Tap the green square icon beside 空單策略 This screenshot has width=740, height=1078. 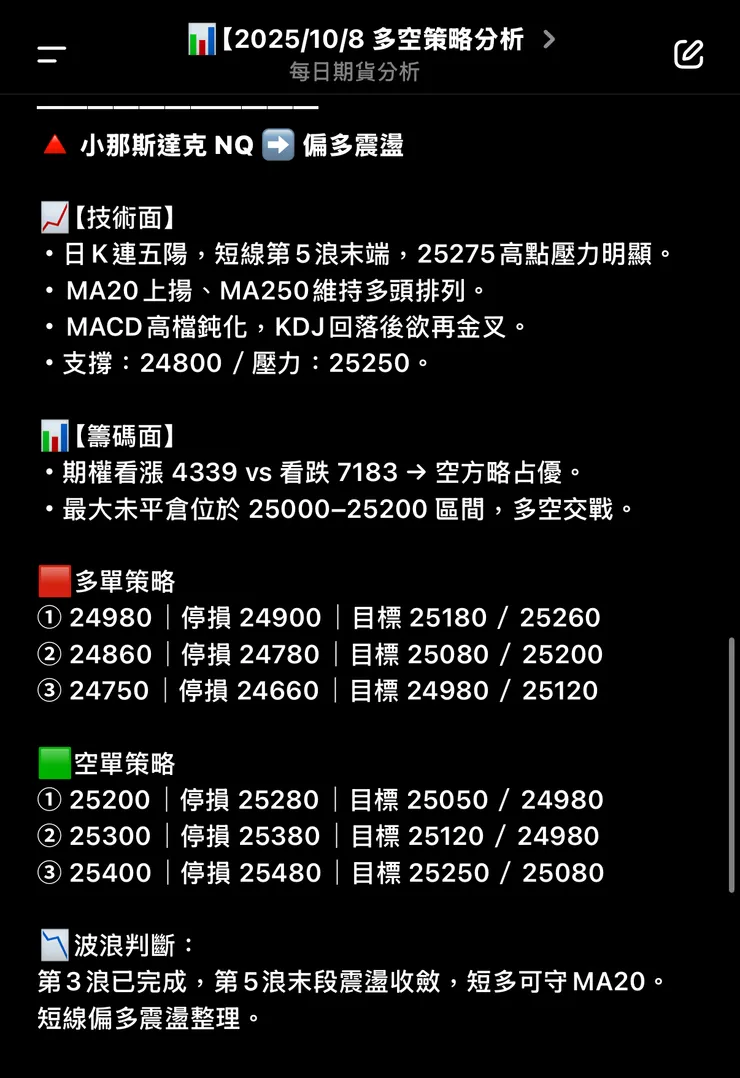[55, 761]
